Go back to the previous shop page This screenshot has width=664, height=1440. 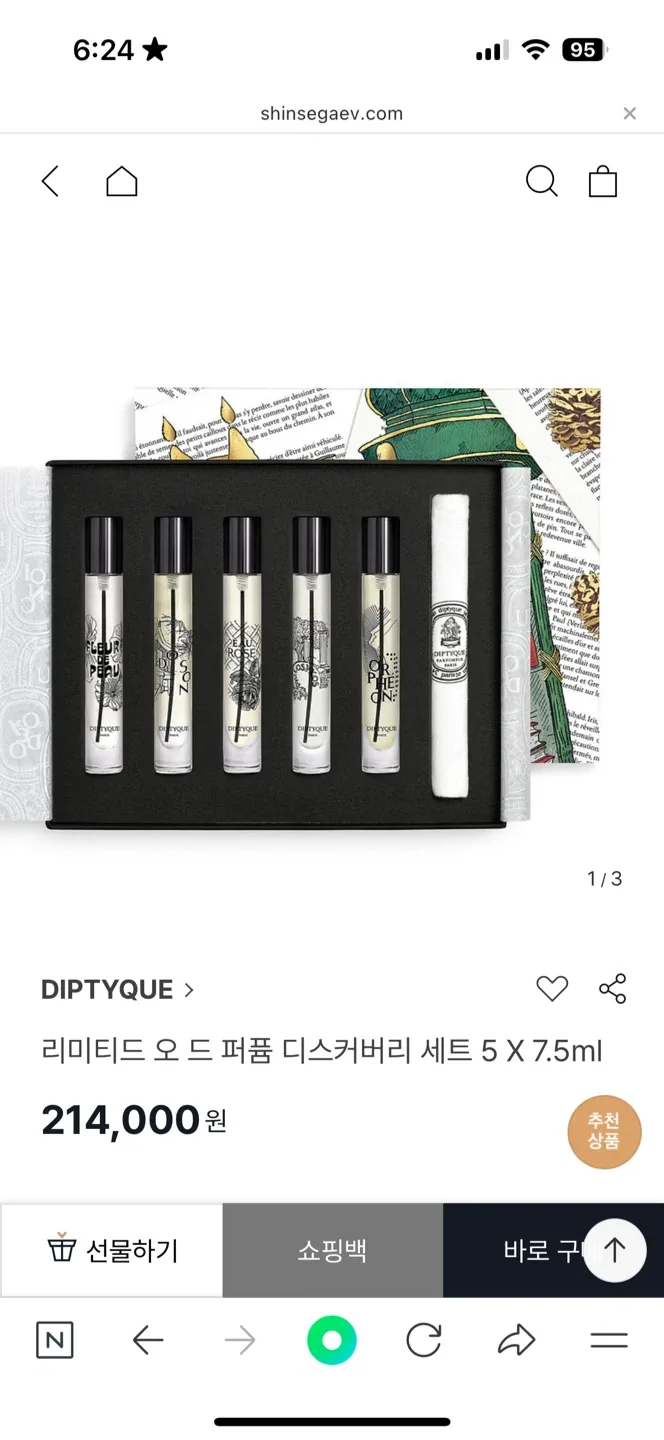tap(50, 181)
